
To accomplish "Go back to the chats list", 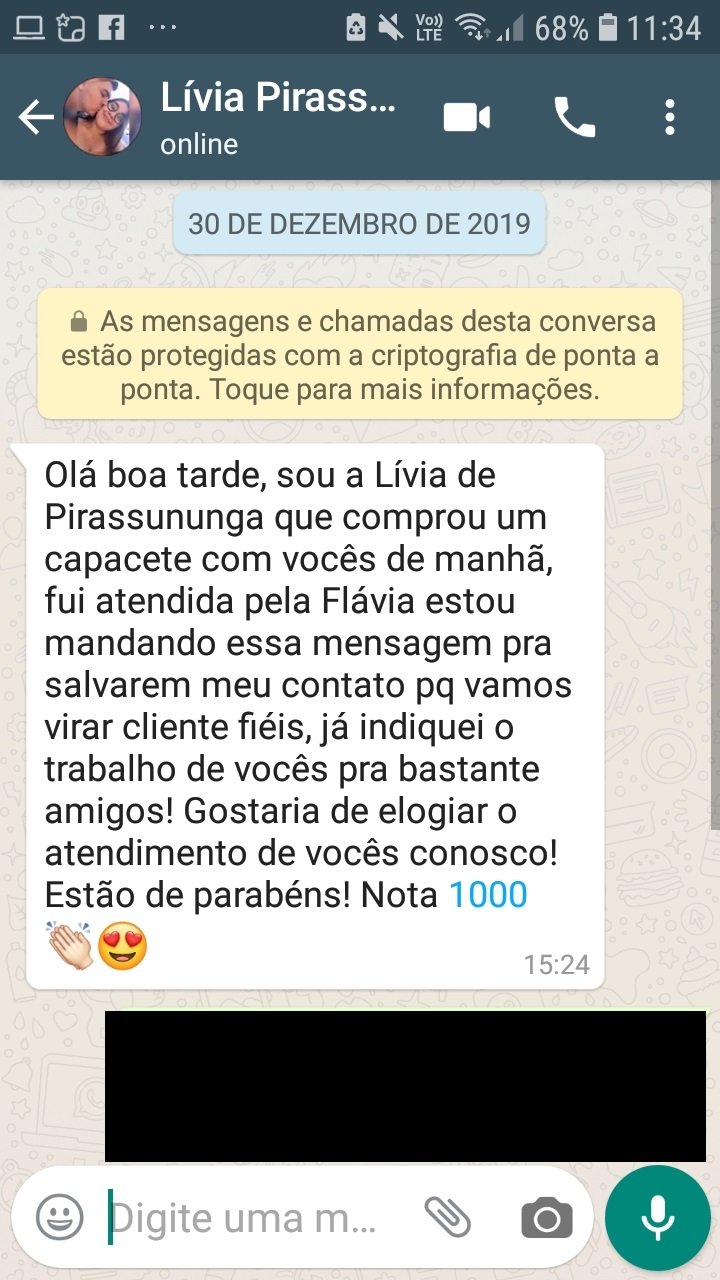I will pyautogui.click(x=35, y=119).
